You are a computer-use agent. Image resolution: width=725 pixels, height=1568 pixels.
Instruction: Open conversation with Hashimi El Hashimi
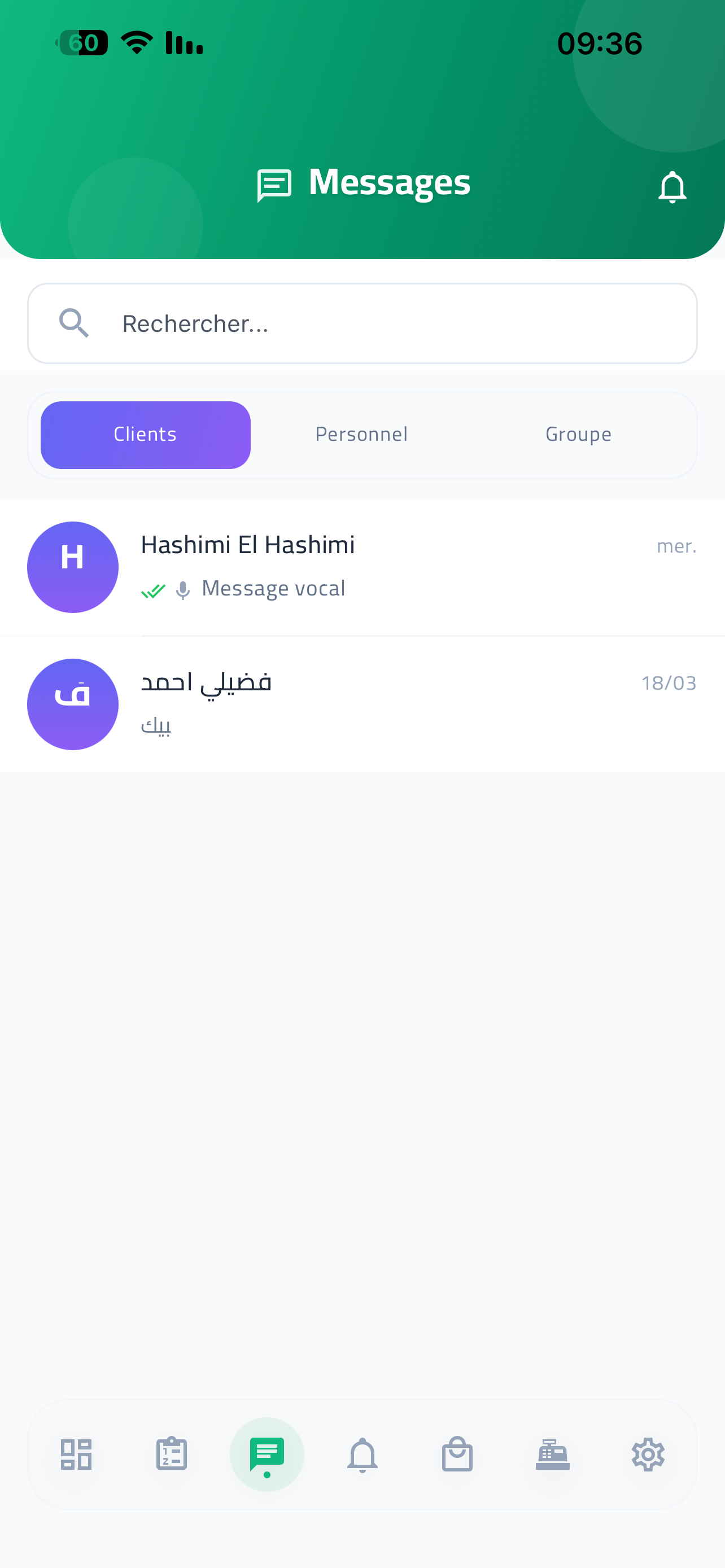(362, 566)
